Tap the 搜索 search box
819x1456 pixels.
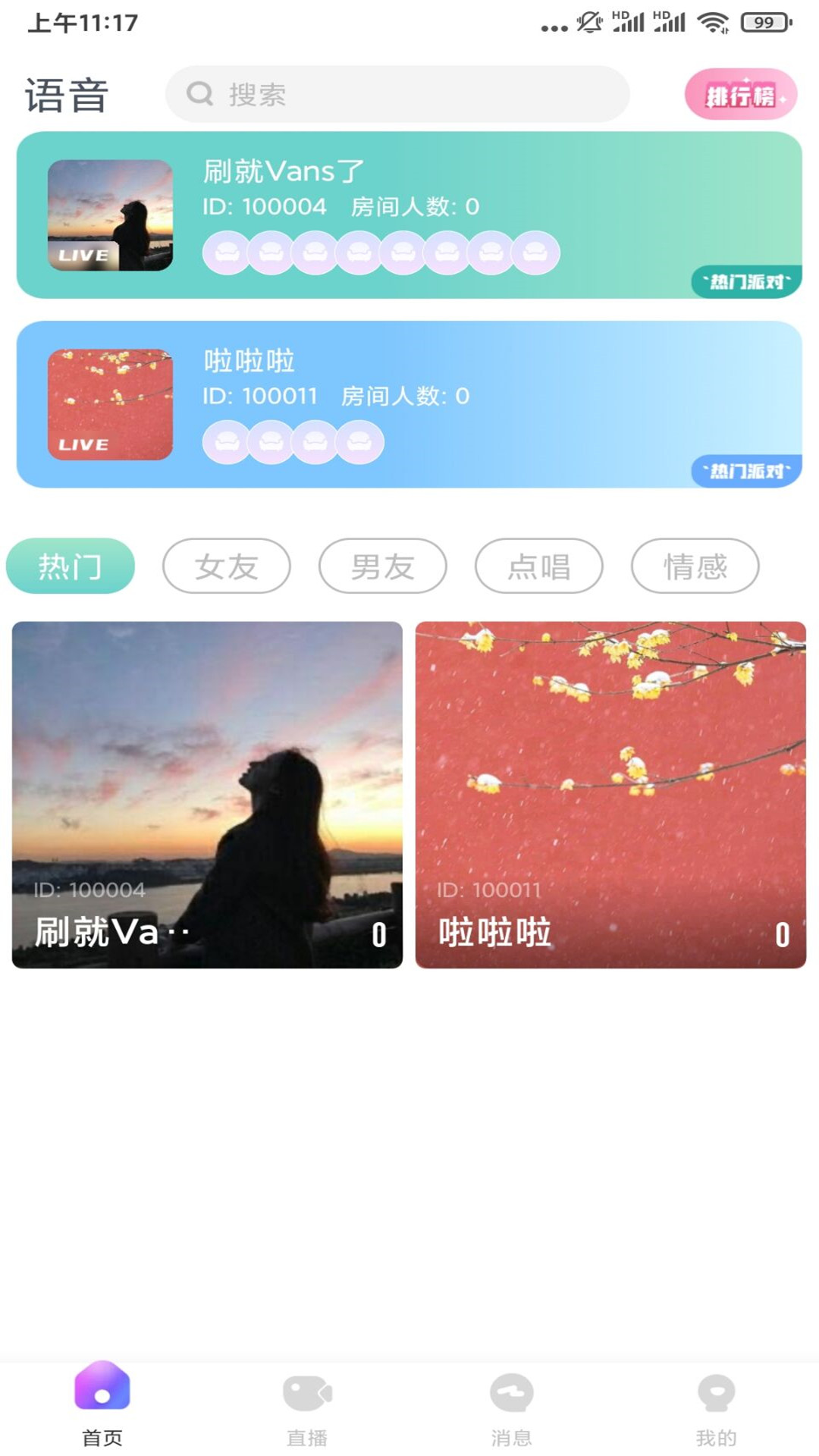click(x=397, y=94)
